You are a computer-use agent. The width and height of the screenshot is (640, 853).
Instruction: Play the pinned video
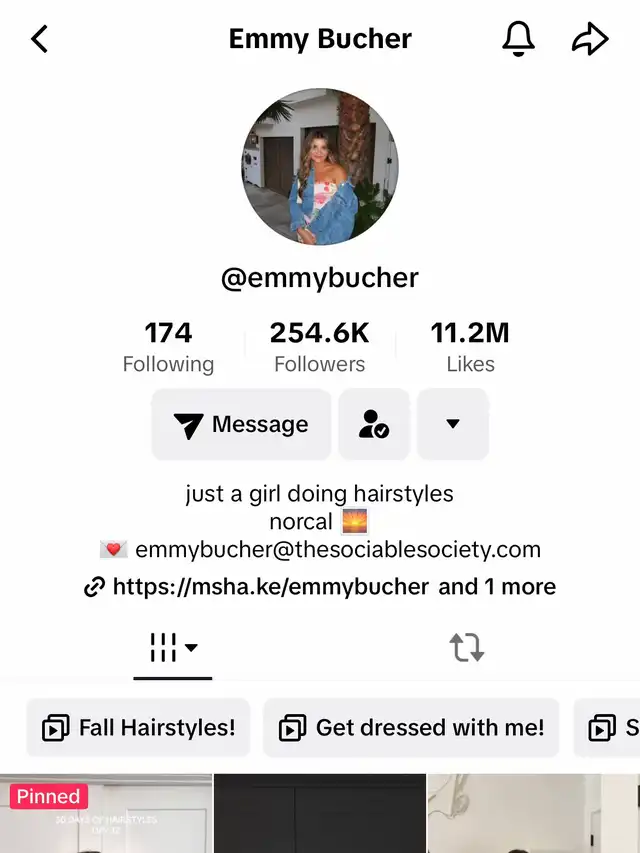[x=105, y=815]
